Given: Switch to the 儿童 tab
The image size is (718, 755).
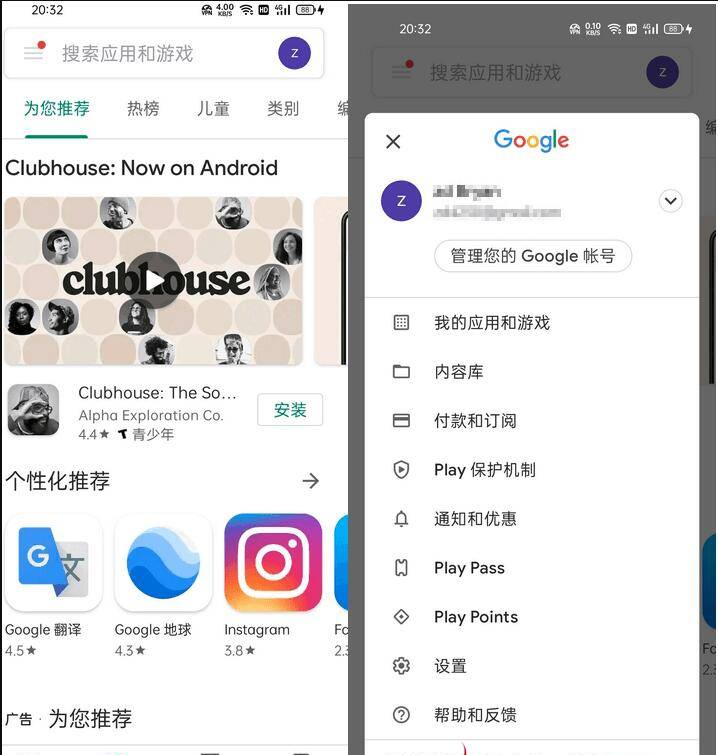Looking at the screenshot, I should [x=213, y=108].
